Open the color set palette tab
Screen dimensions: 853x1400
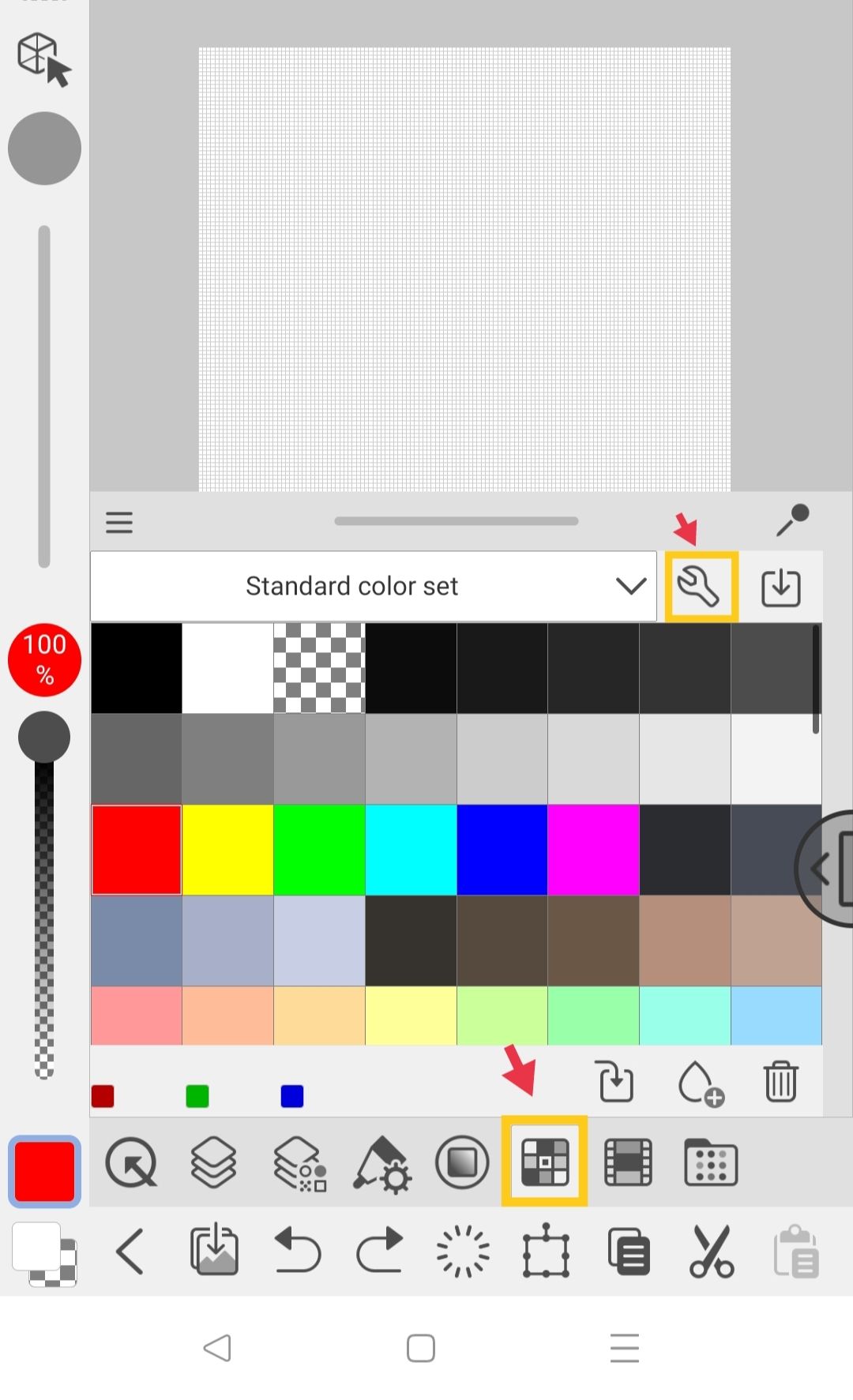tap(544, 1162)
